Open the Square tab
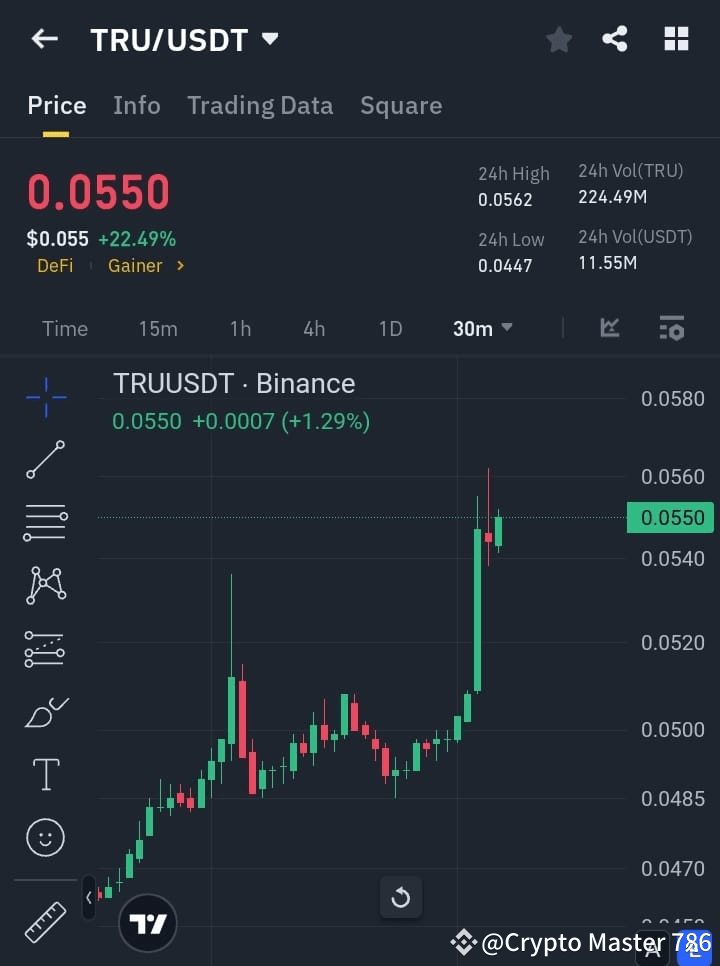The width and height of the screenshot is (720, 966). coord(401,105)
